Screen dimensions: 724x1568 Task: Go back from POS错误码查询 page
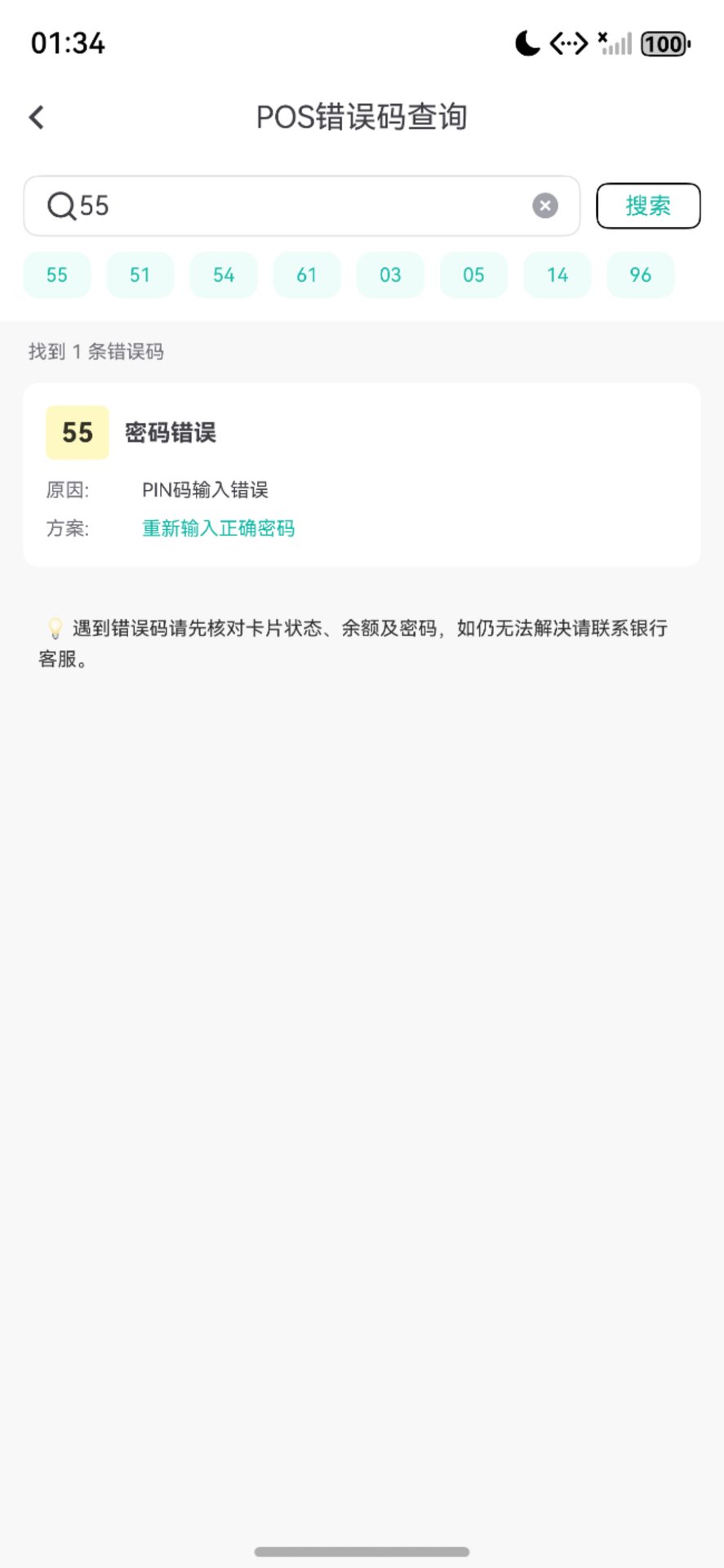click(x=37, y=118)
